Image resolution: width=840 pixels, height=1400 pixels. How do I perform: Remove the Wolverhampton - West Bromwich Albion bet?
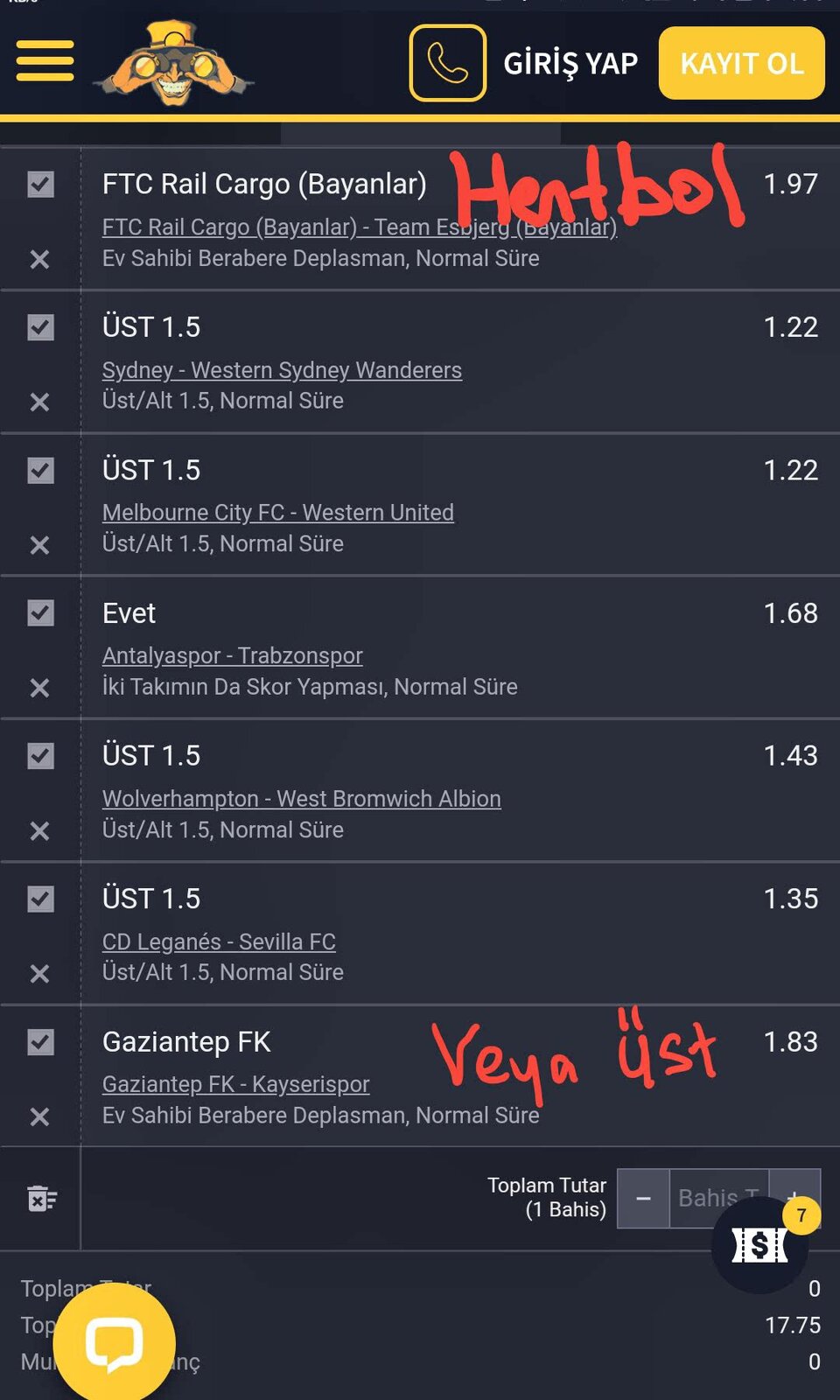point(39,831)
